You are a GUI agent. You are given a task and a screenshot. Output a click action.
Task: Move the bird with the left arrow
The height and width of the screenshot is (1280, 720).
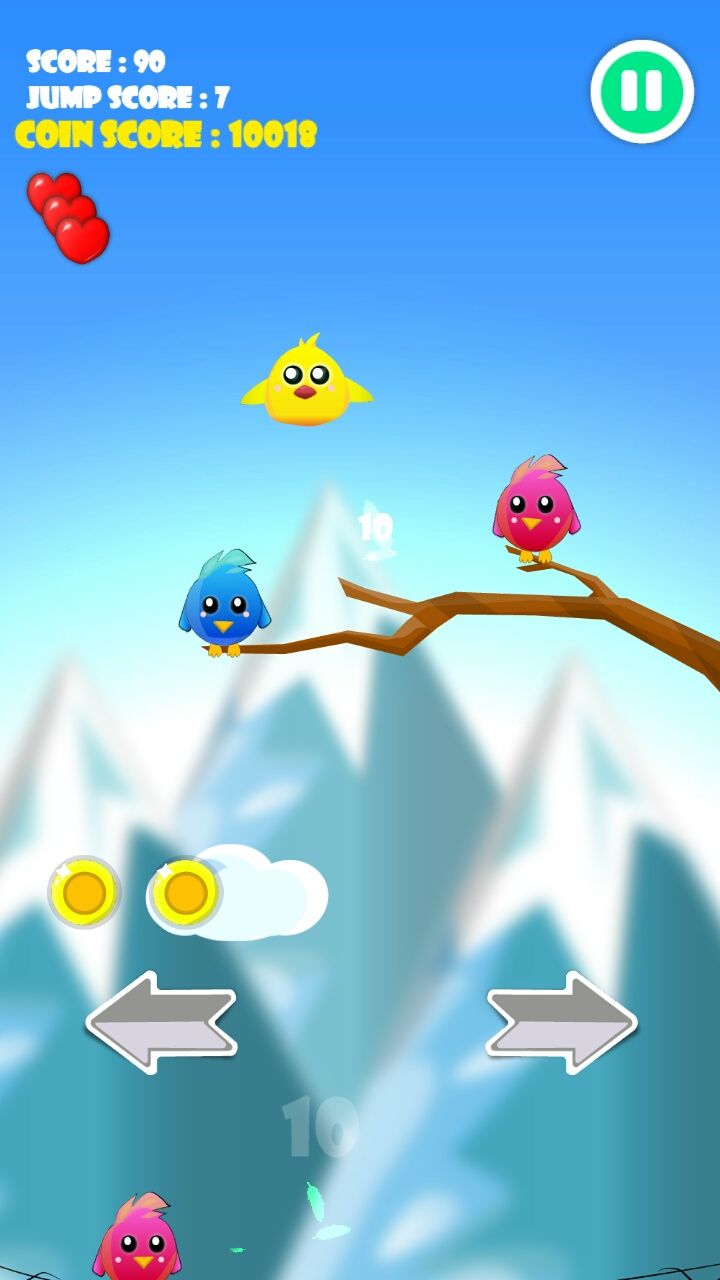pyautogui.click(x=162, y=1022)
